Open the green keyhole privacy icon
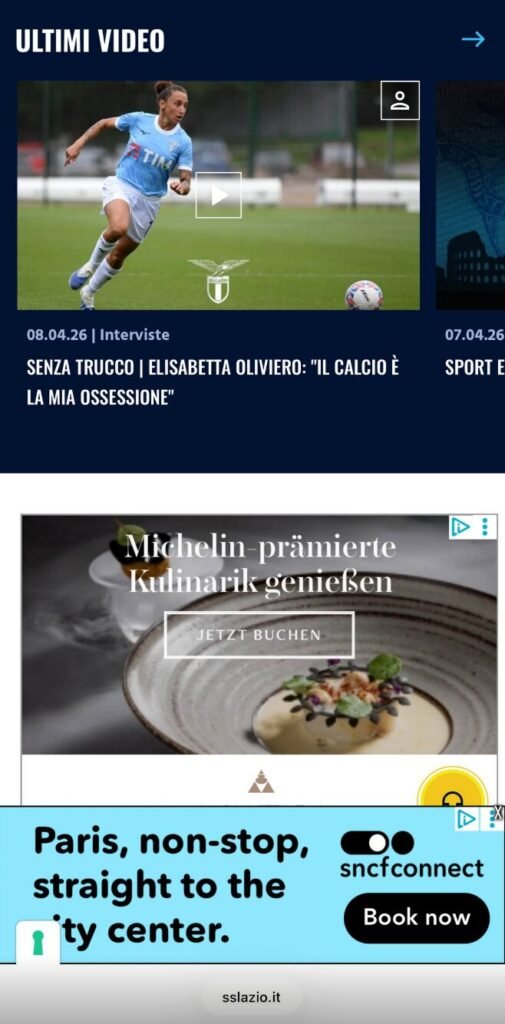 [38, 942]
